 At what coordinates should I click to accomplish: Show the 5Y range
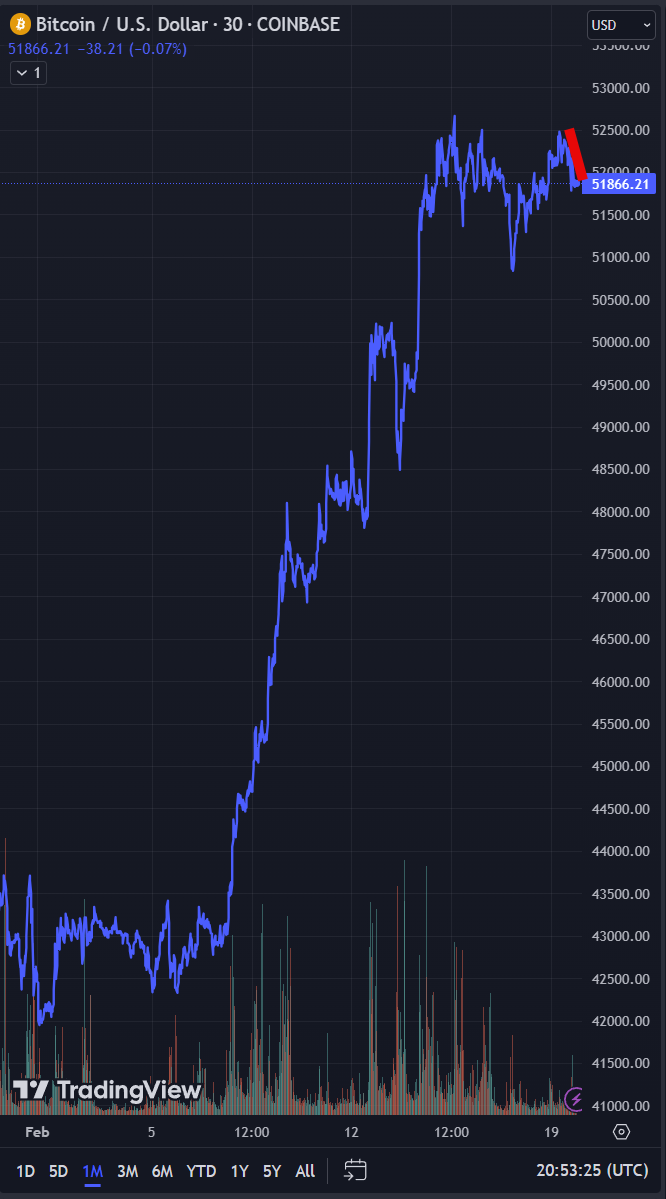(272, 1171)
